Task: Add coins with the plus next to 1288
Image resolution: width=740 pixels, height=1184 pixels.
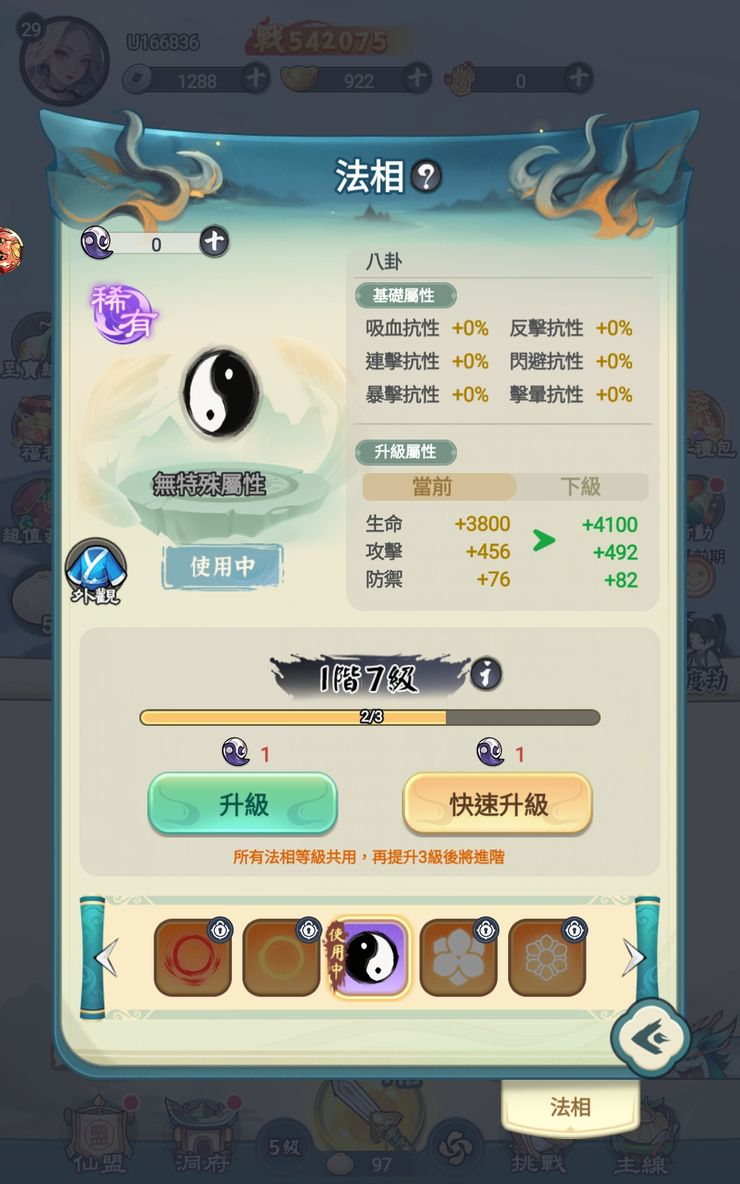Action: point(256,79)
